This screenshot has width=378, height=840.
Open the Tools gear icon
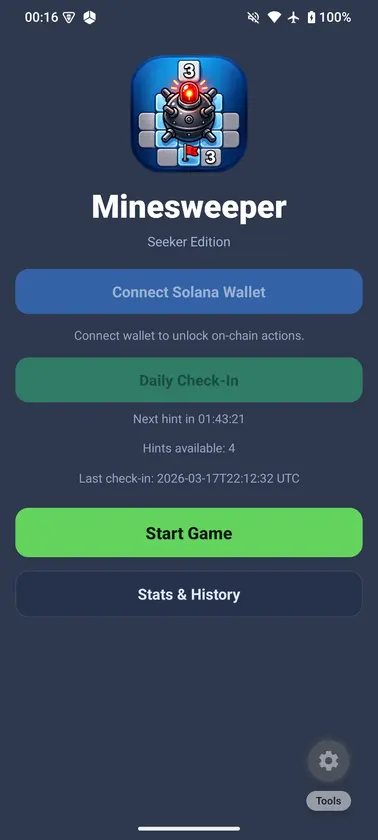(328, 761)
